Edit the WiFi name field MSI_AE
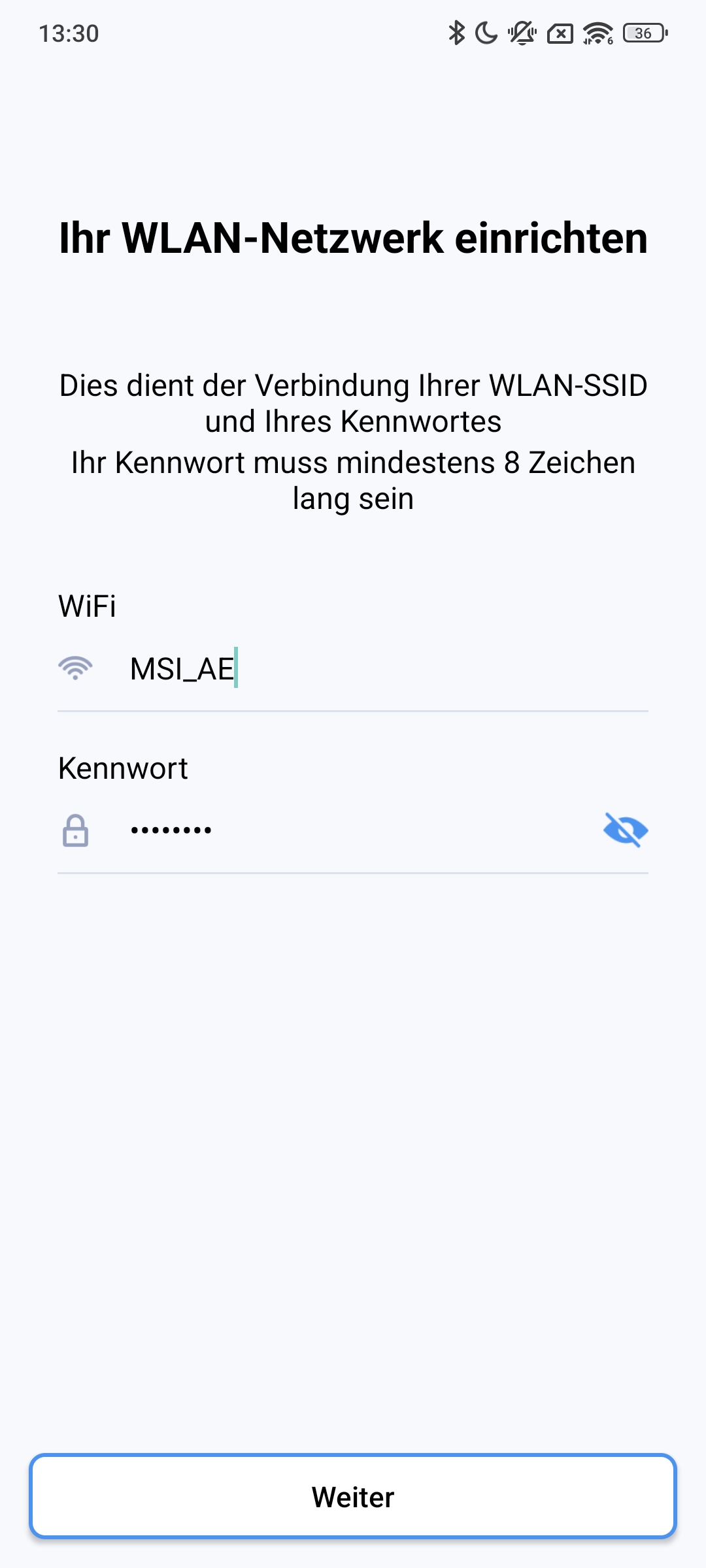Viewport: 706px width, 1568px height. (x=366, y=669)
